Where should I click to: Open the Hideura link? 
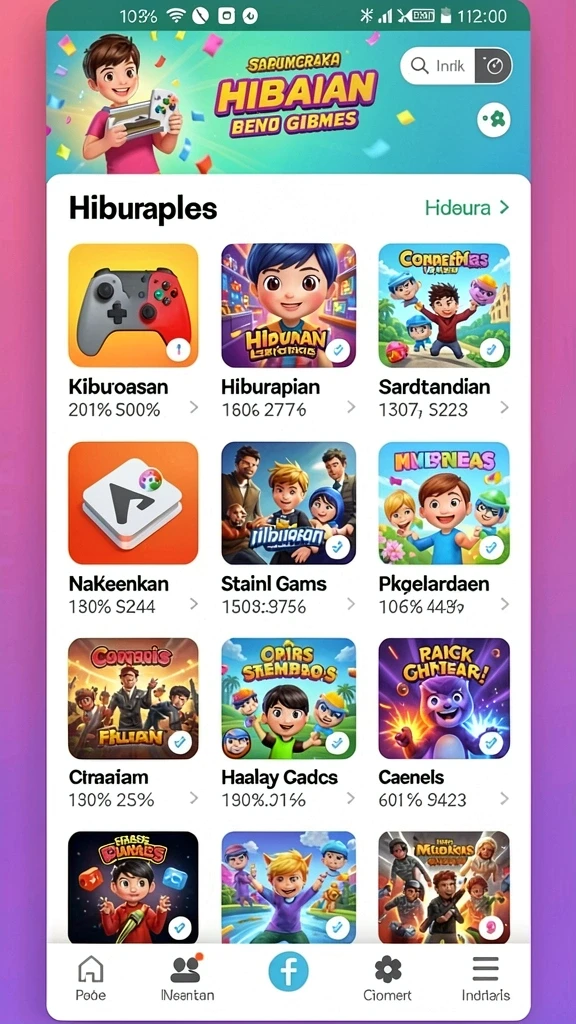click(x=466, y=208)
